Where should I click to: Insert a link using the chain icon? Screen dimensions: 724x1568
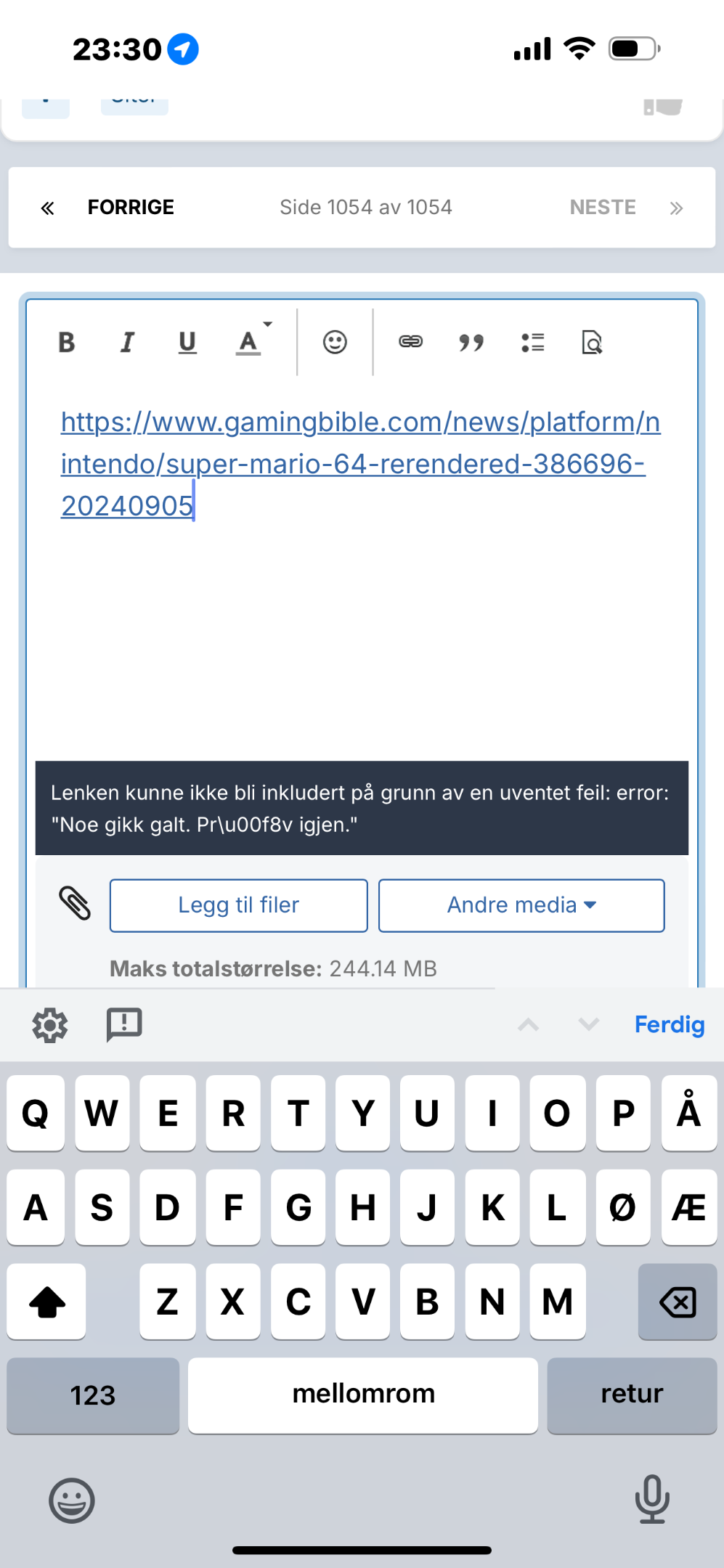pos(410,341)
